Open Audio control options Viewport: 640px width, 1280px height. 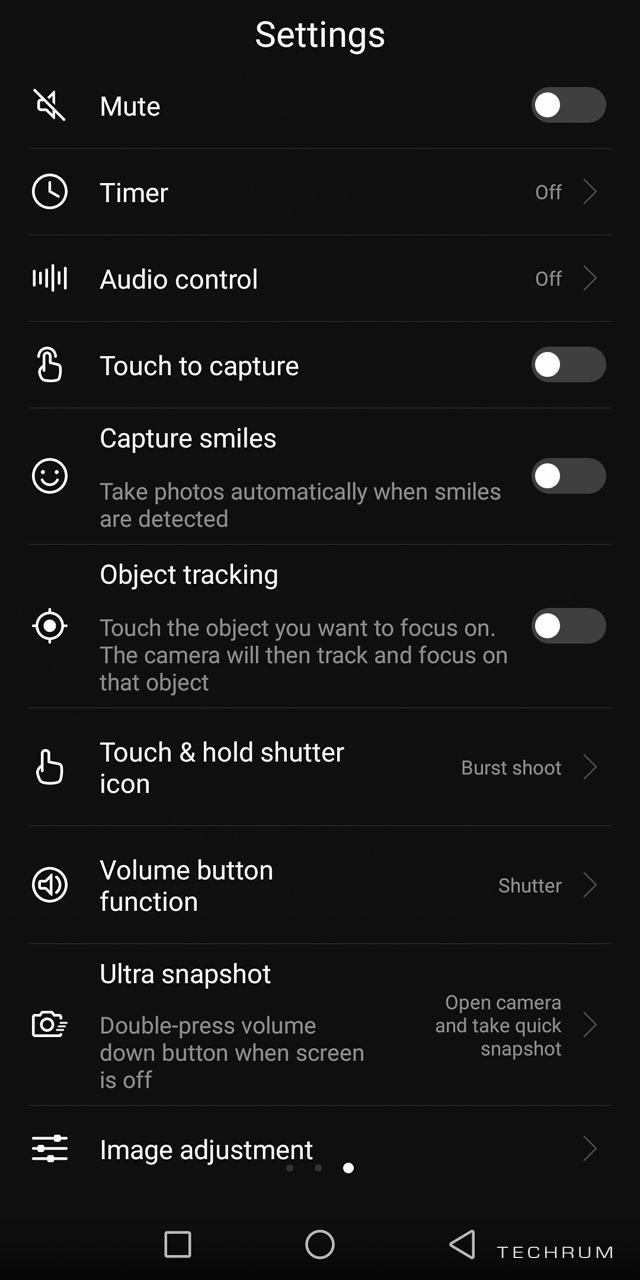coord(320,279)
